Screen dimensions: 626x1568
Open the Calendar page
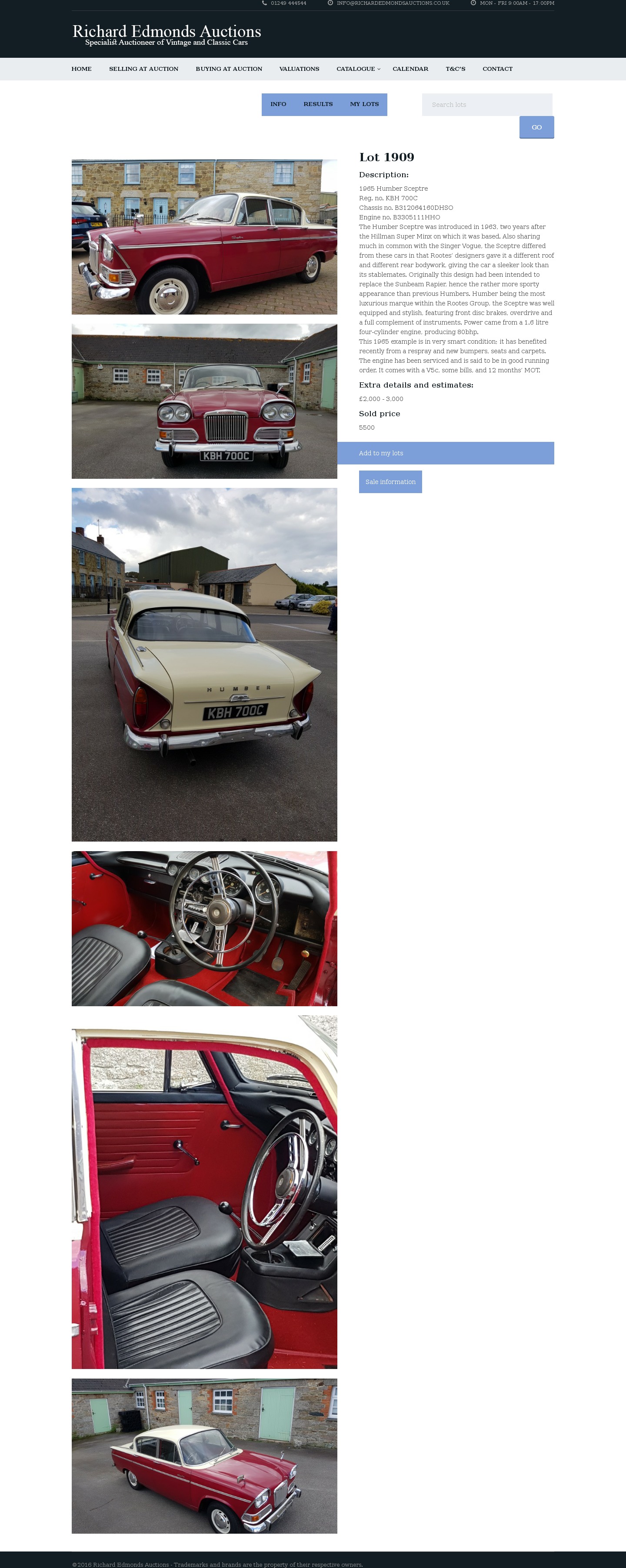(x=410, y=69)
